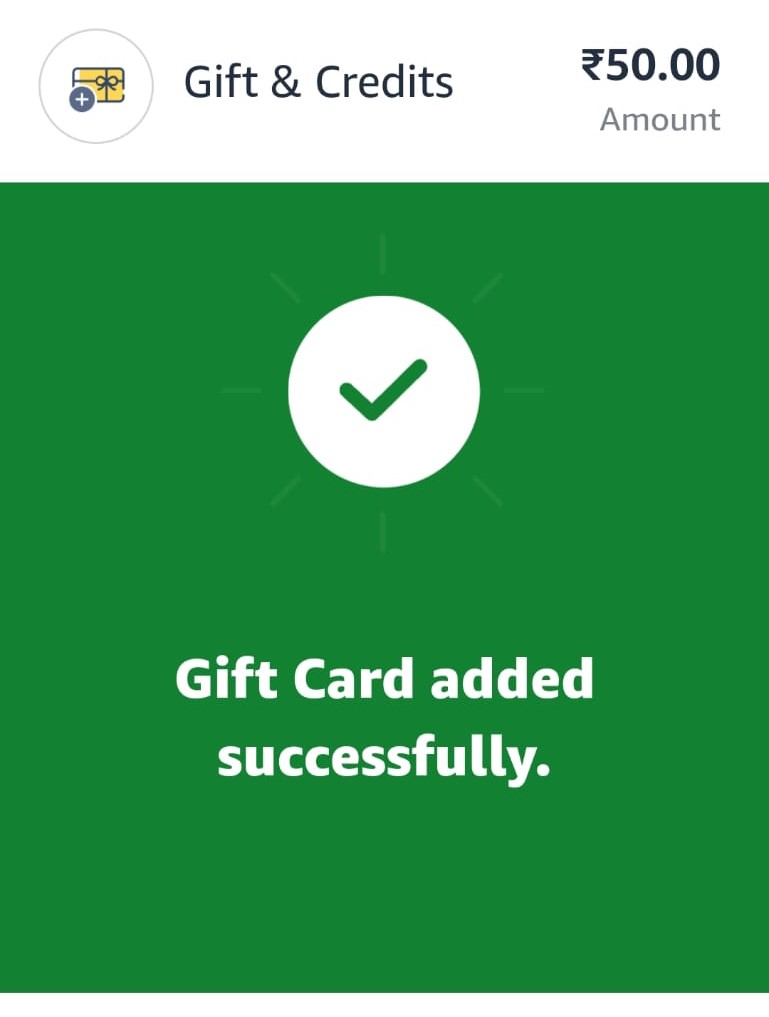Tap the white circle containing the checkmark
Viewport: 769px width, 1017px height.
tap(385, 390)
